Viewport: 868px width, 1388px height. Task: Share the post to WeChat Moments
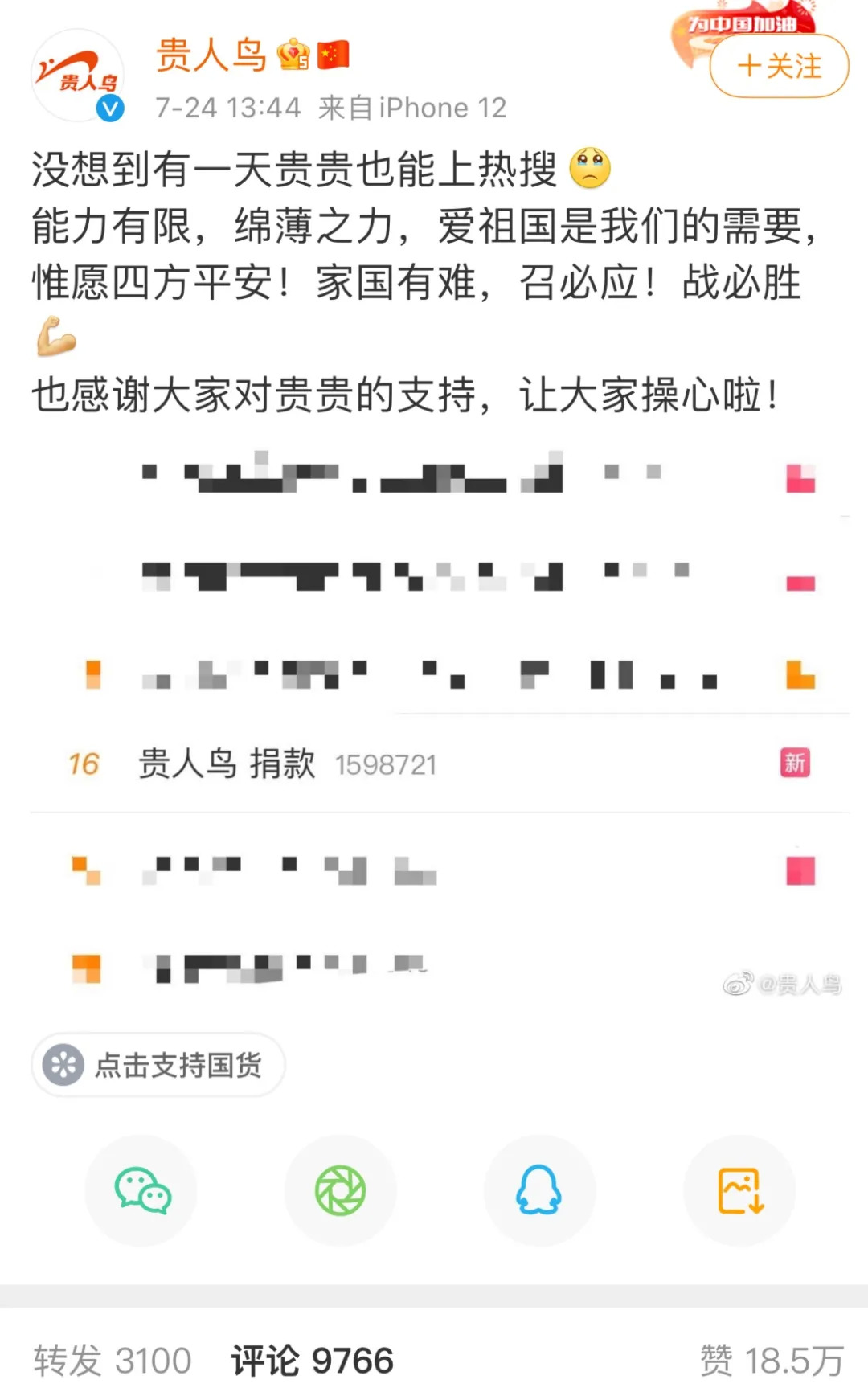click(x=340, y=1190)
